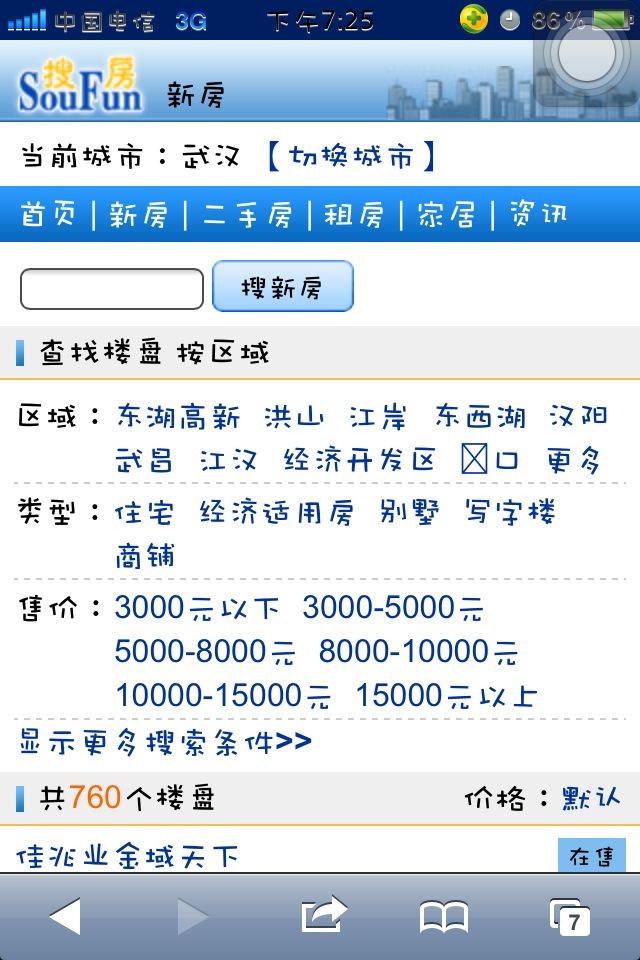Image resolution: width=640 pixels, height=960 pixels.
Task: Focus the new-home search text field
Action: (x=112, y=290)
